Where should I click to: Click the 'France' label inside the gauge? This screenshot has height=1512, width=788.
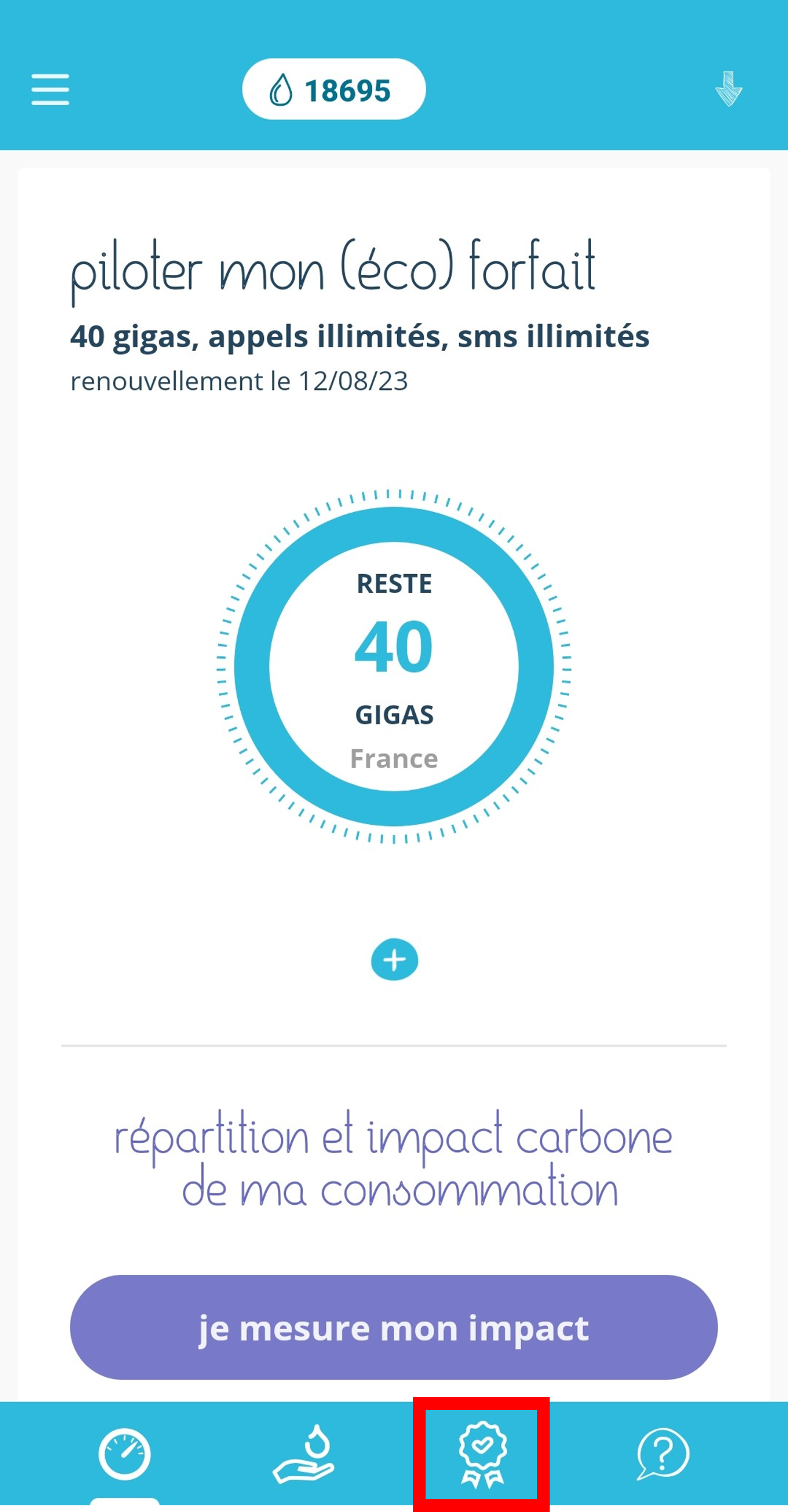pyautogui.click(x=394, y=758)
